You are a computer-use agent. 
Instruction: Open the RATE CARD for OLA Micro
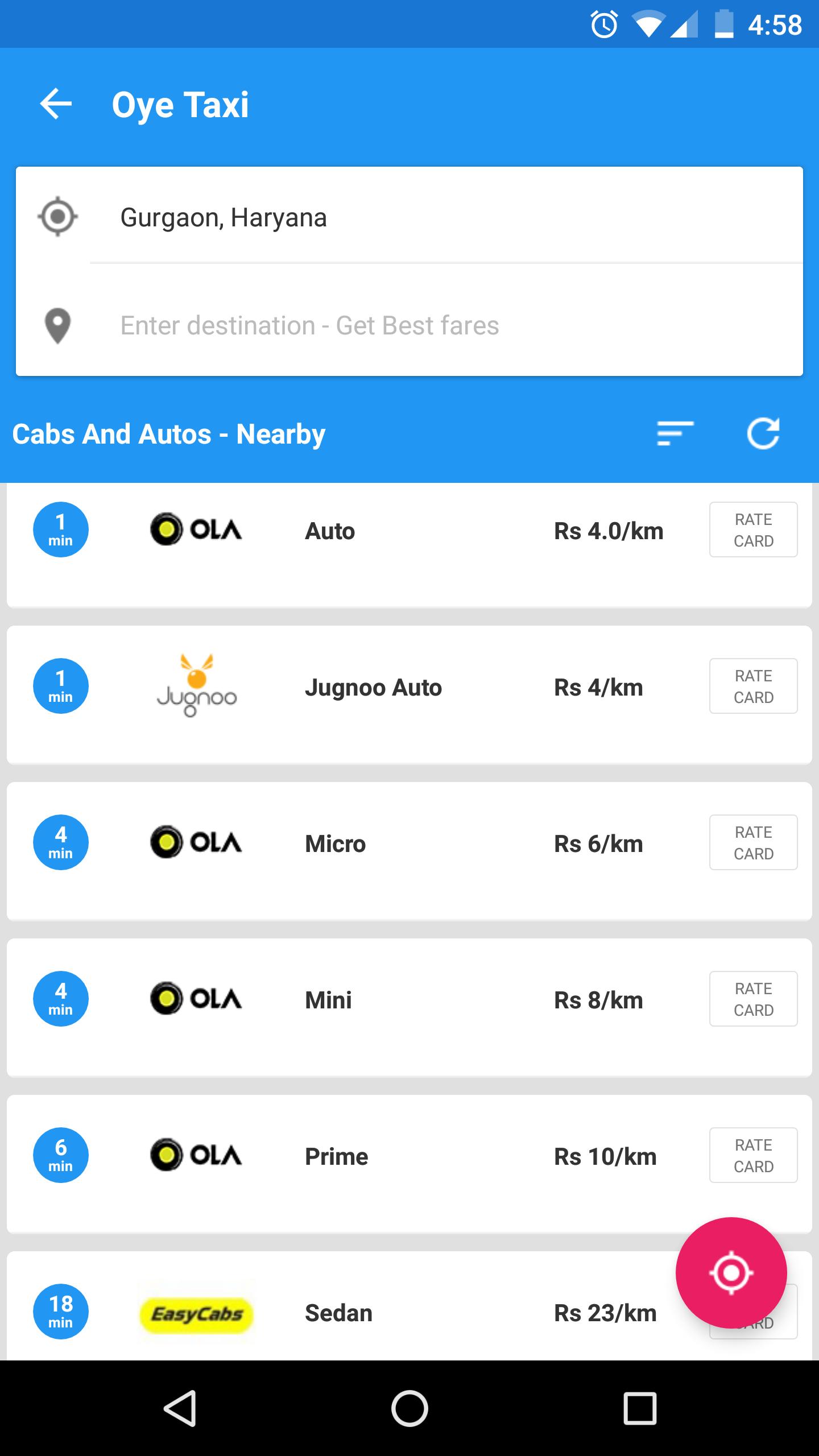(x=753, y=843)
